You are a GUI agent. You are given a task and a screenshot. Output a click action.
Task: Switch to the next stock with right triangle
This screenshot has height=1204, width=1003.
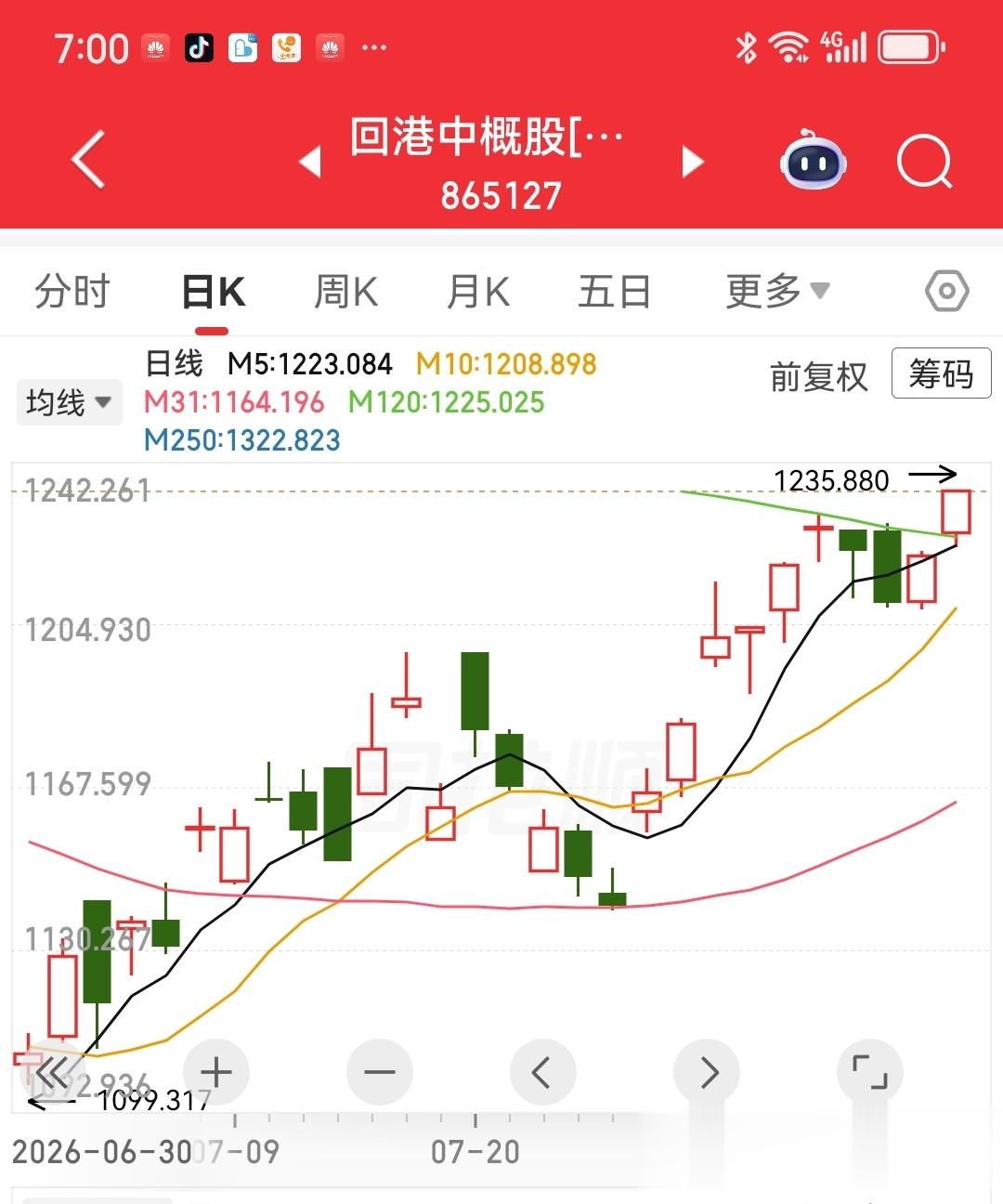pos(693,161)
